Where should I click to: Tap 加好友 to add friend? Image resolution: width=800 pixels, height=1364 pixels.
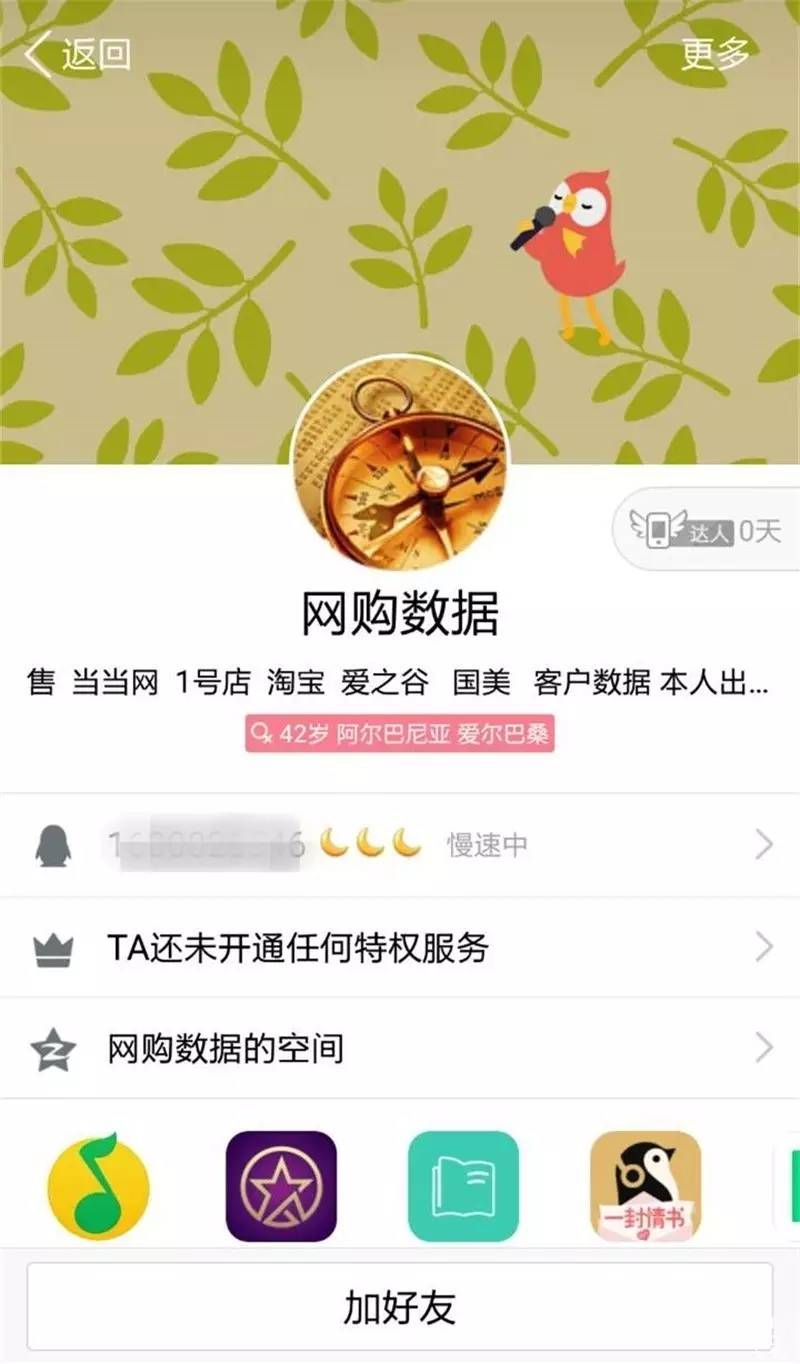click(x=400, y=1307)
